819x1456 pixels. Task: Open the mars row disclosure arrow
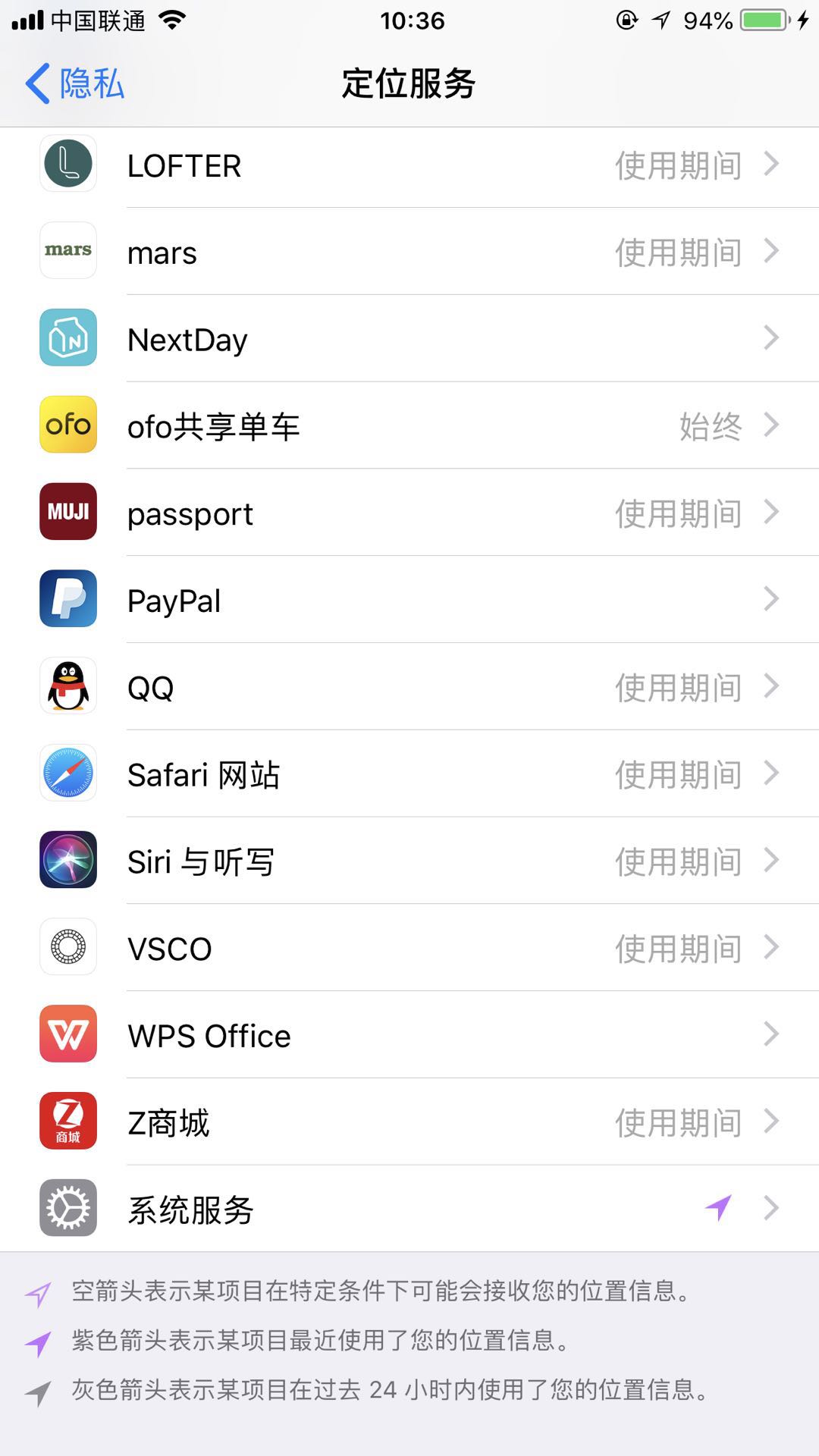click(x=772, y=251)
